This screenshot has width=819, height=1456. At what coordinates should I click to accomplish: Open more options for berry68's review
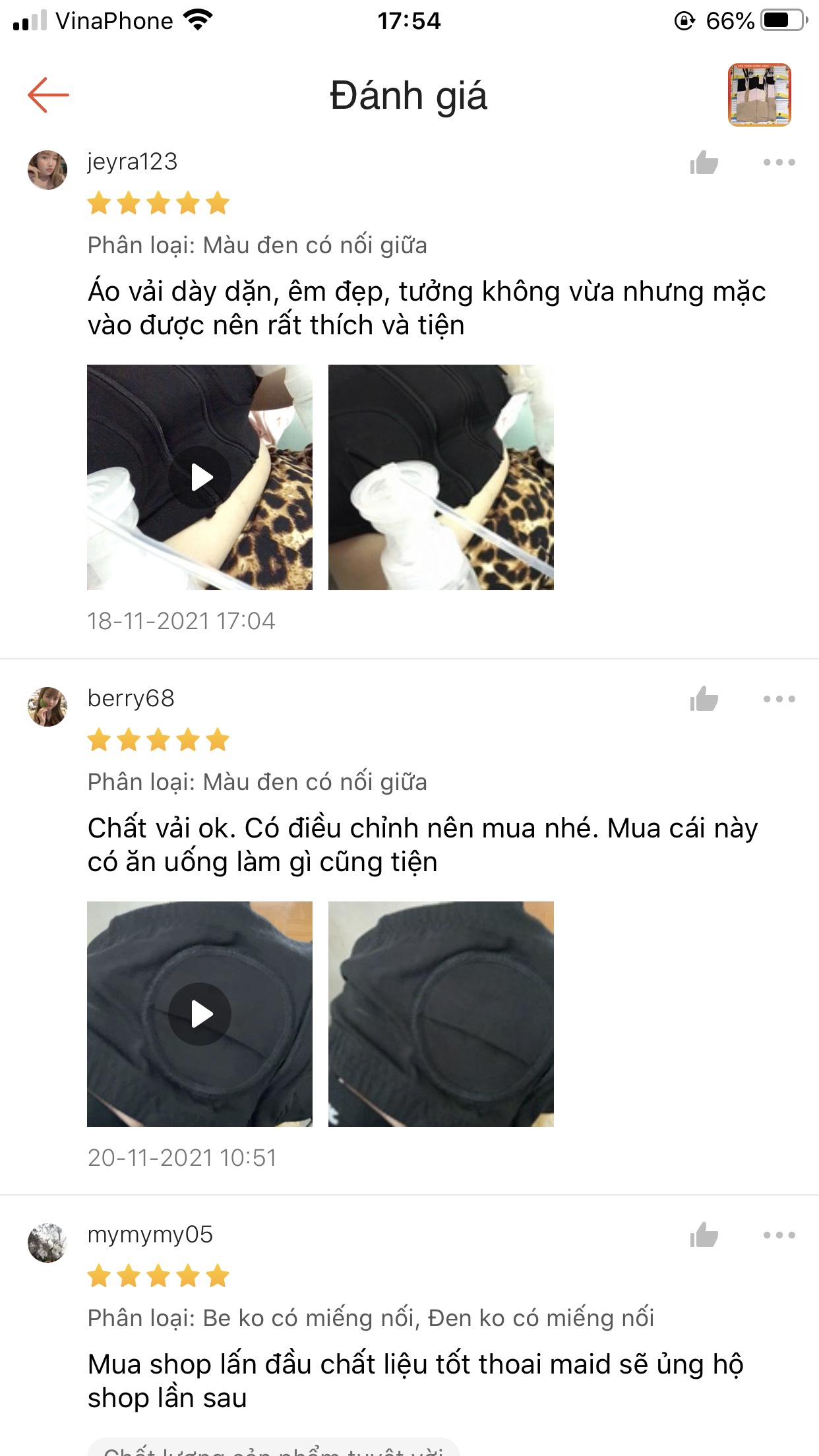tap(779, 699)
